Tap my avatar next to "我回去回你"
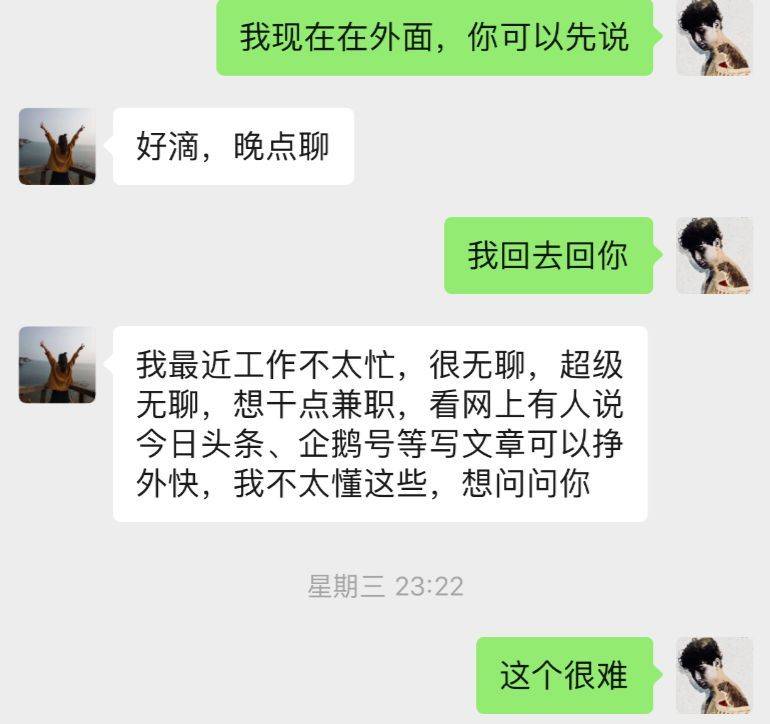 click(x=714, y=255)
